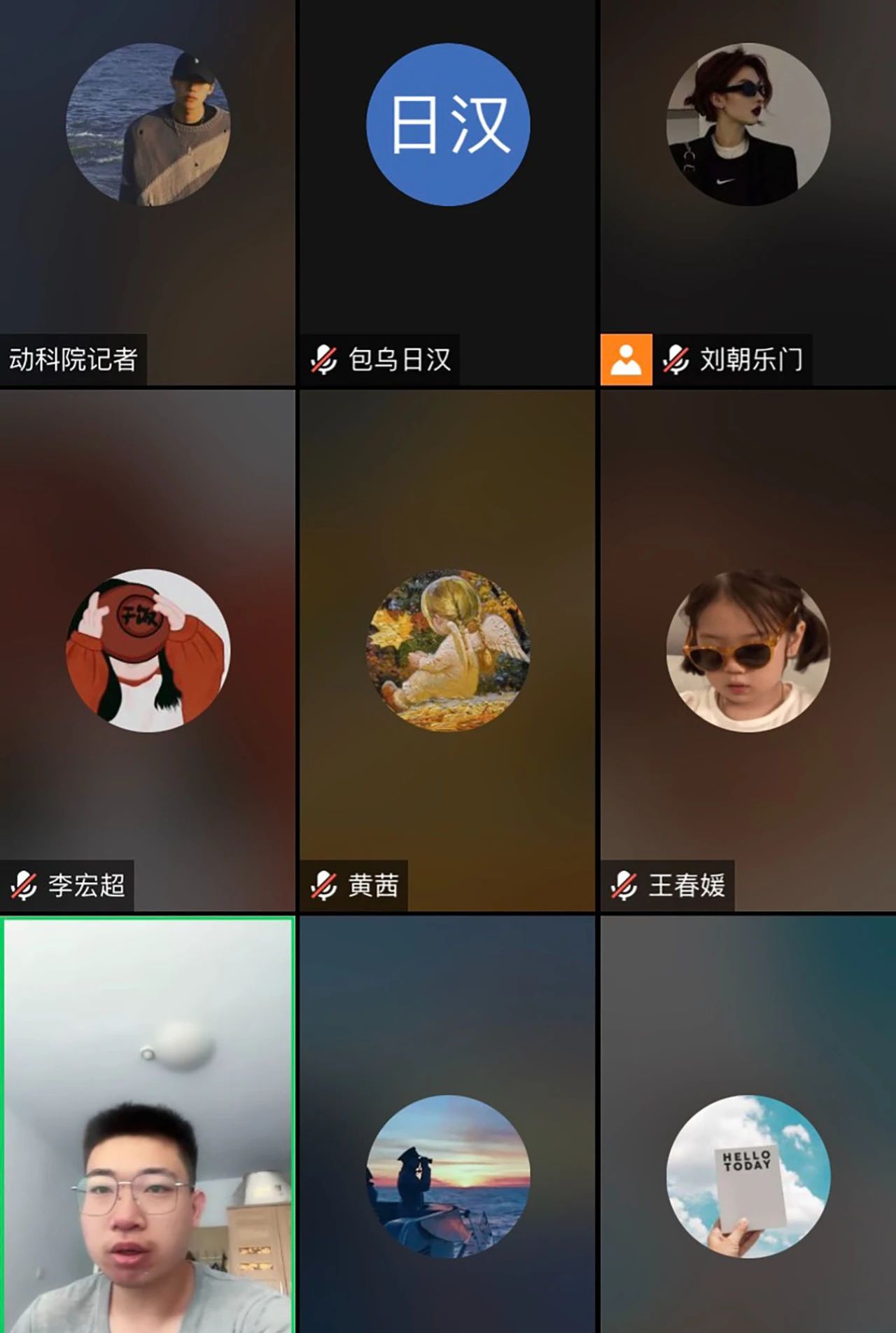The width and height of the screenshot is (896, 1333).
Task: Select the tile with the sunset avatar
Action: pyautogui.click(x=448, y=1124)
